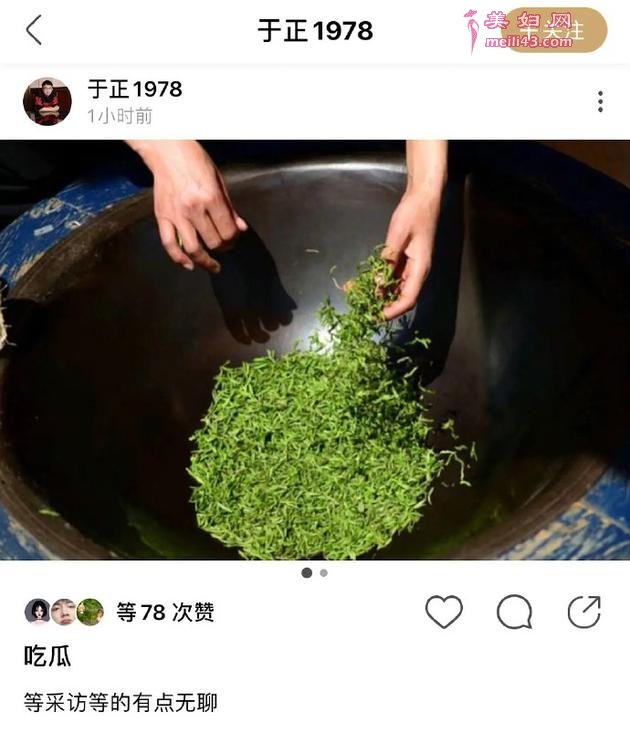630x733 pixels.
Task: Open the three-dot overflow menu
Action: click(600, 101)
